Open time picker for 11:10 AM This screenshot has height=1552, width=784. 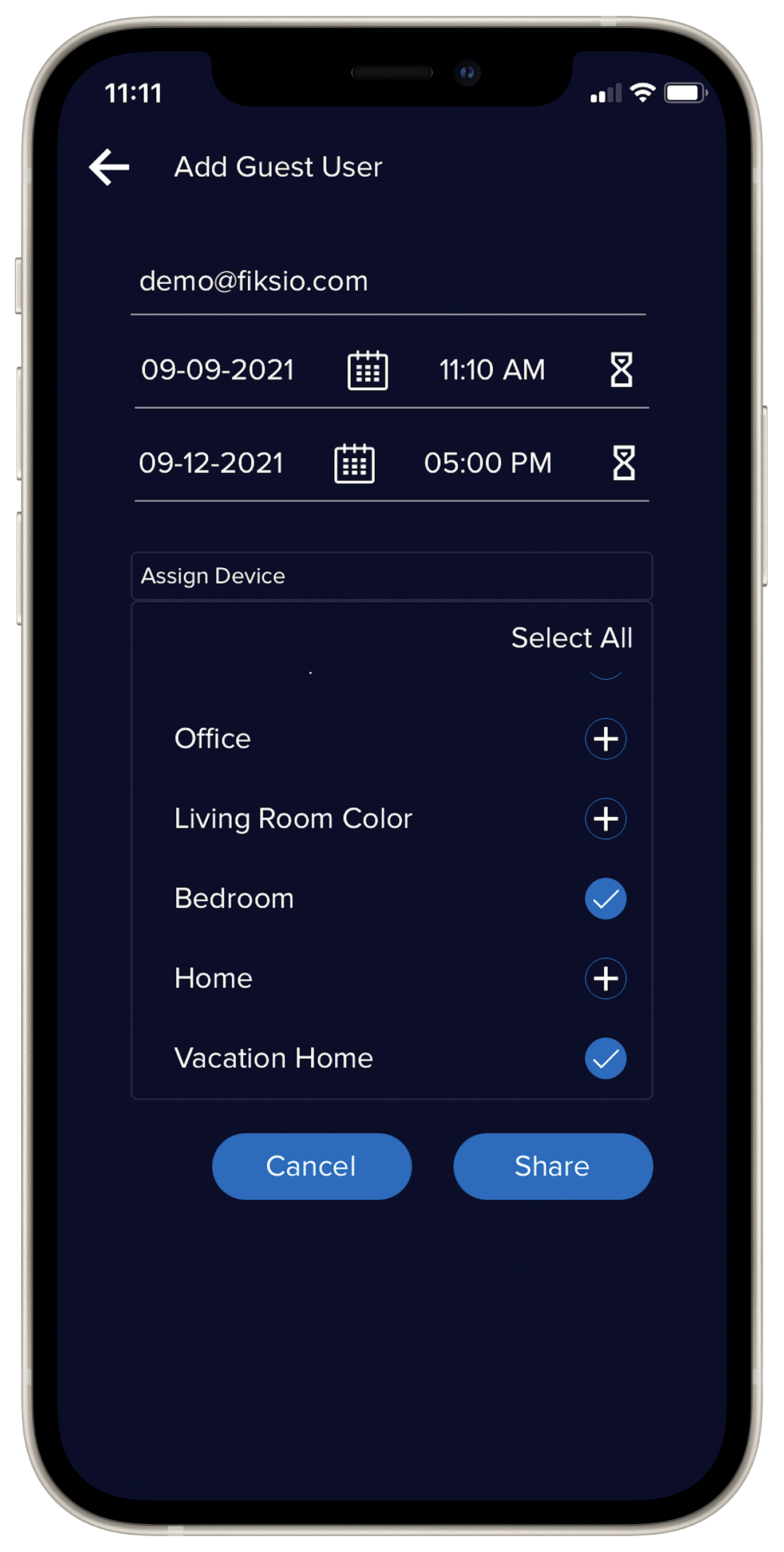(621, 370)
